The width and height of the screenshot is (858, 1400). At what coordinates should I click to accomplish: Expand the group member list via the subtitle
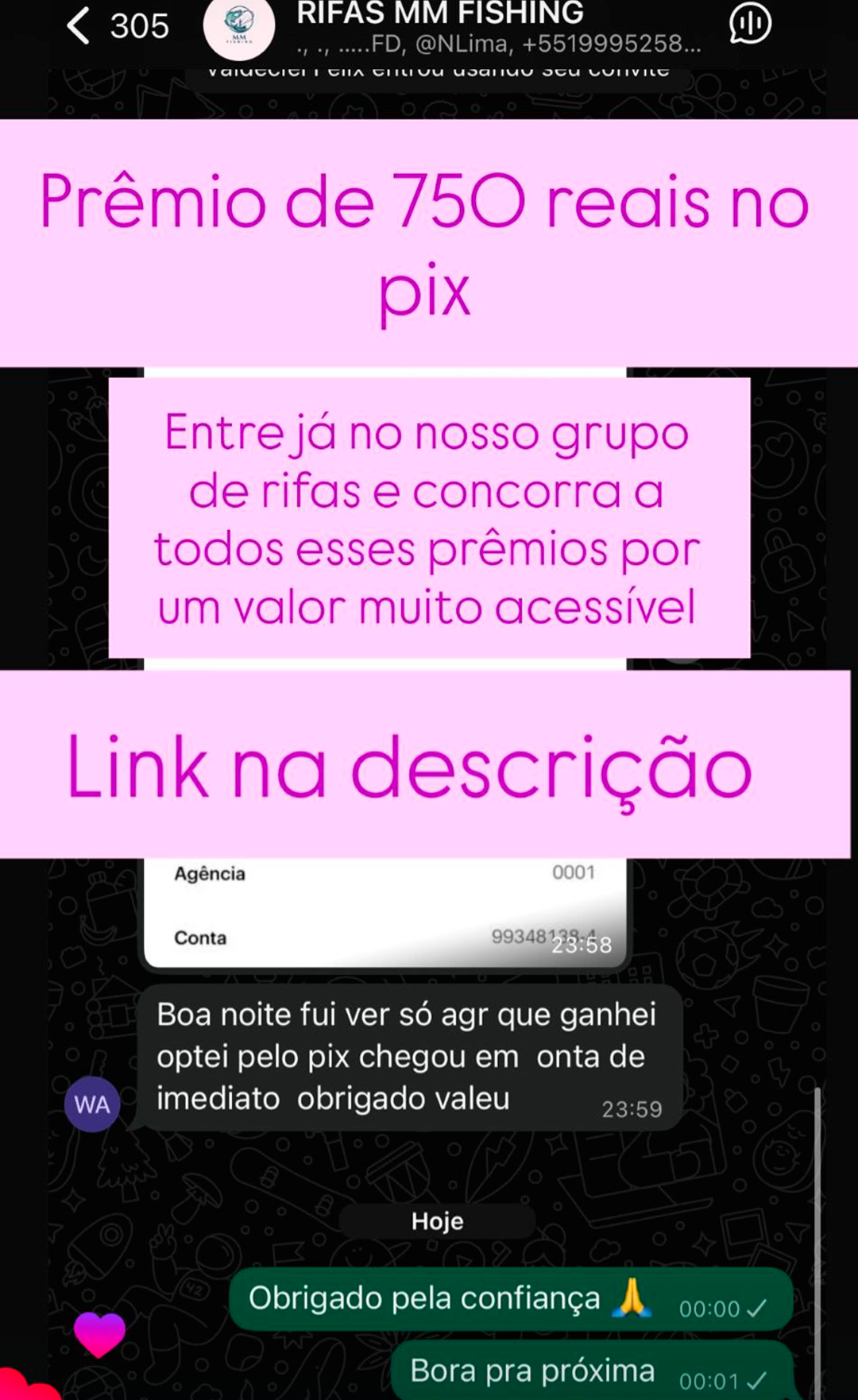497,45
